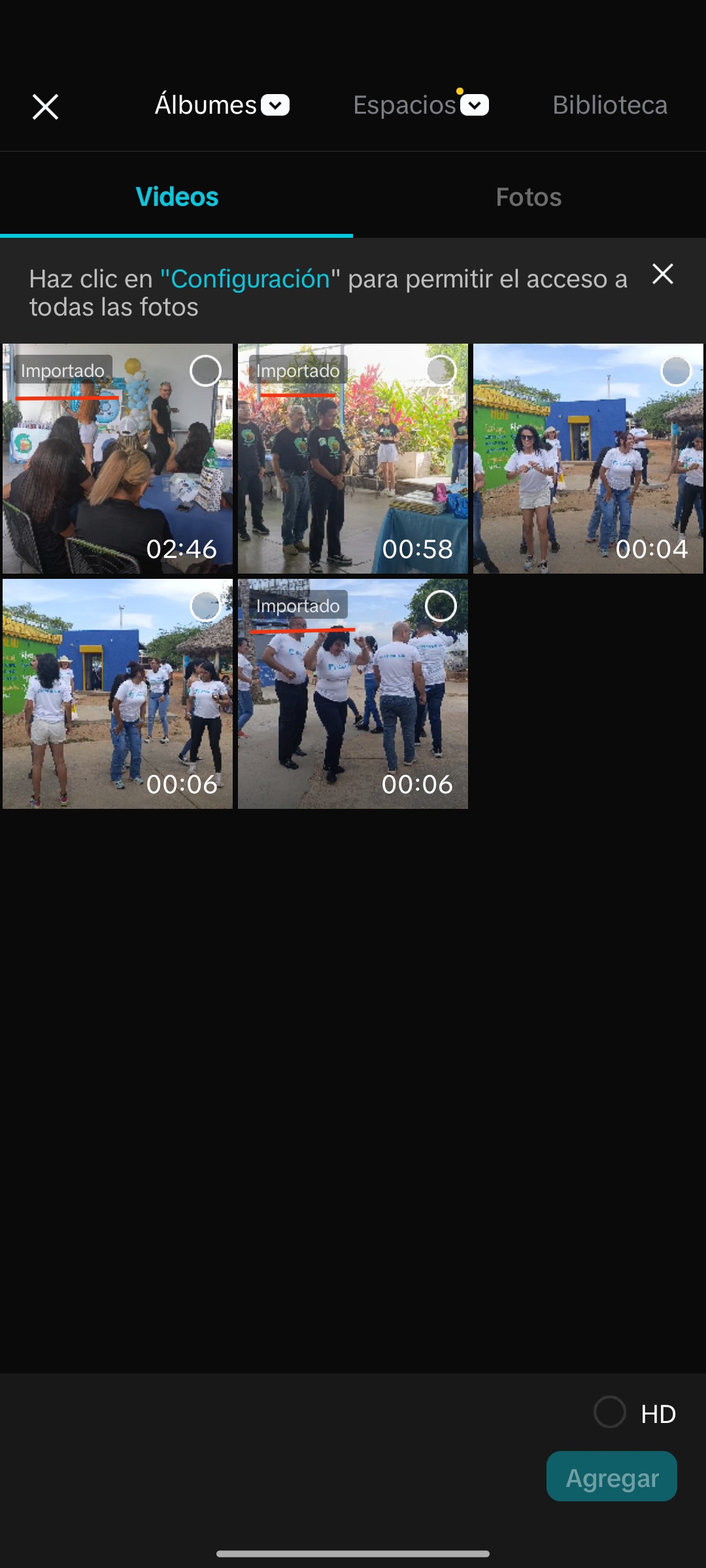Select the imported 00:06 video's circle
This screenshot has width=706, height=1568.
(441, 606)
